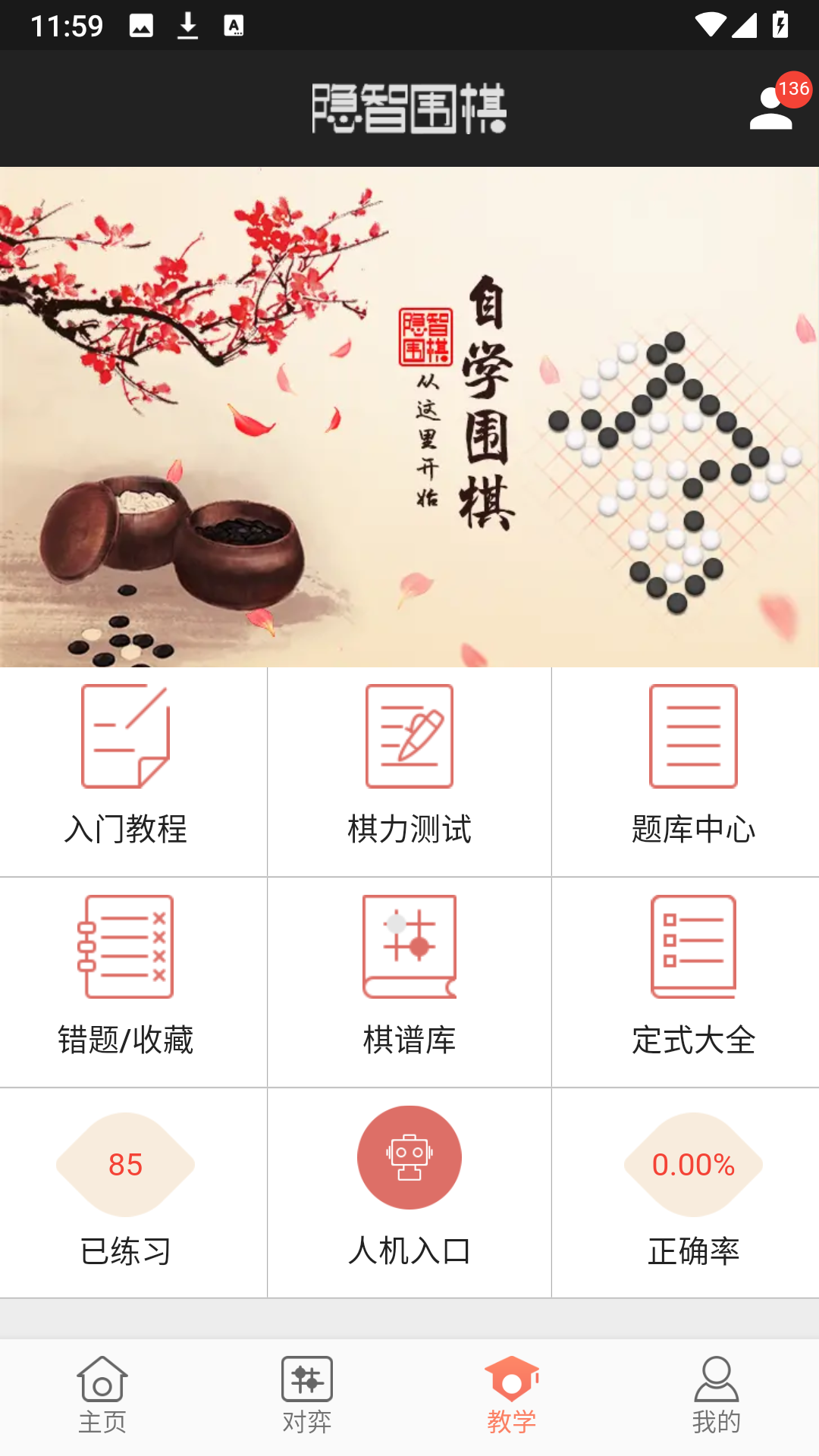Browse 定式大全 joseki collection

[693, 981]
